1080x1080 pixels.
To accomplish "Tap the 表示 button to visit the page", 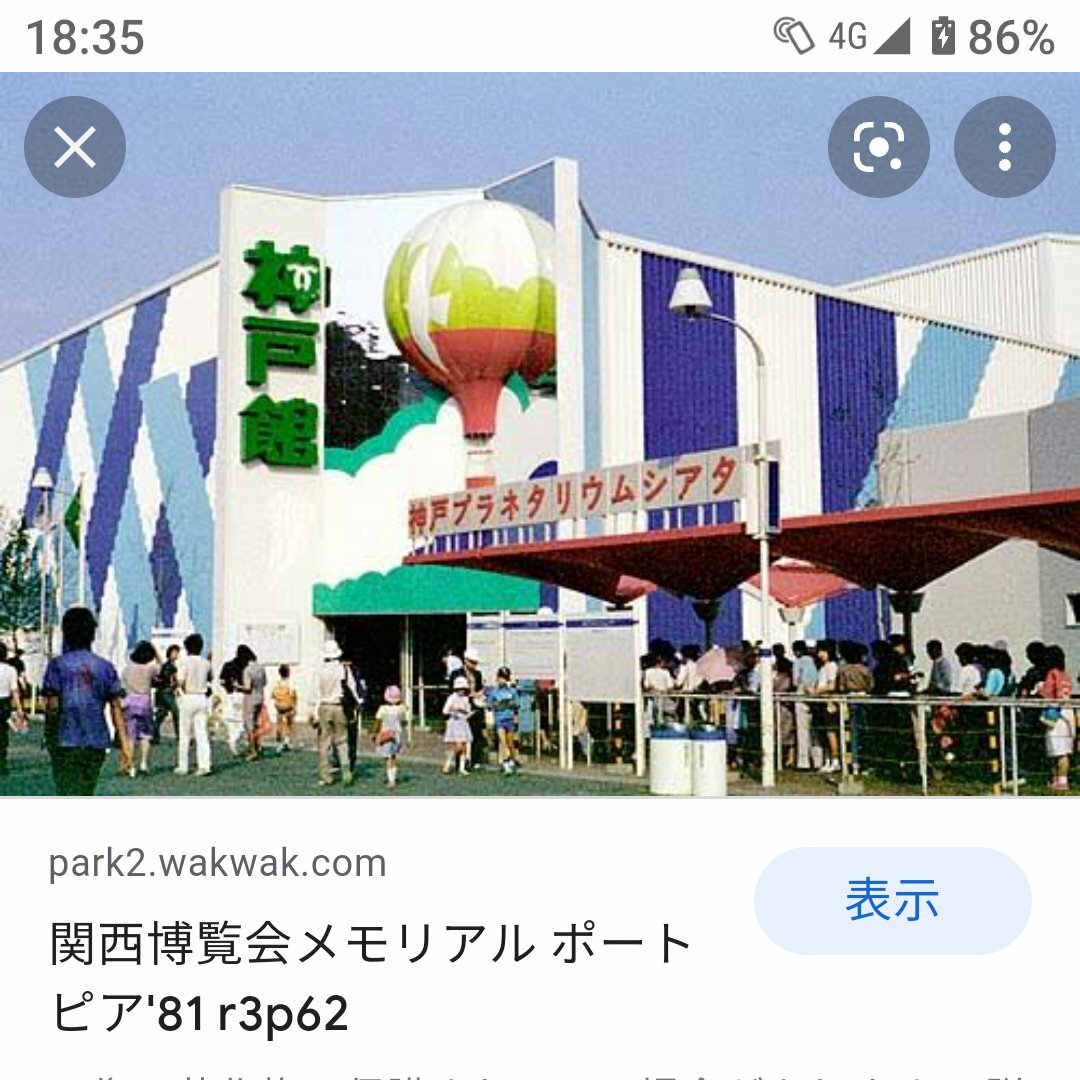I will [x=892, y=900].
